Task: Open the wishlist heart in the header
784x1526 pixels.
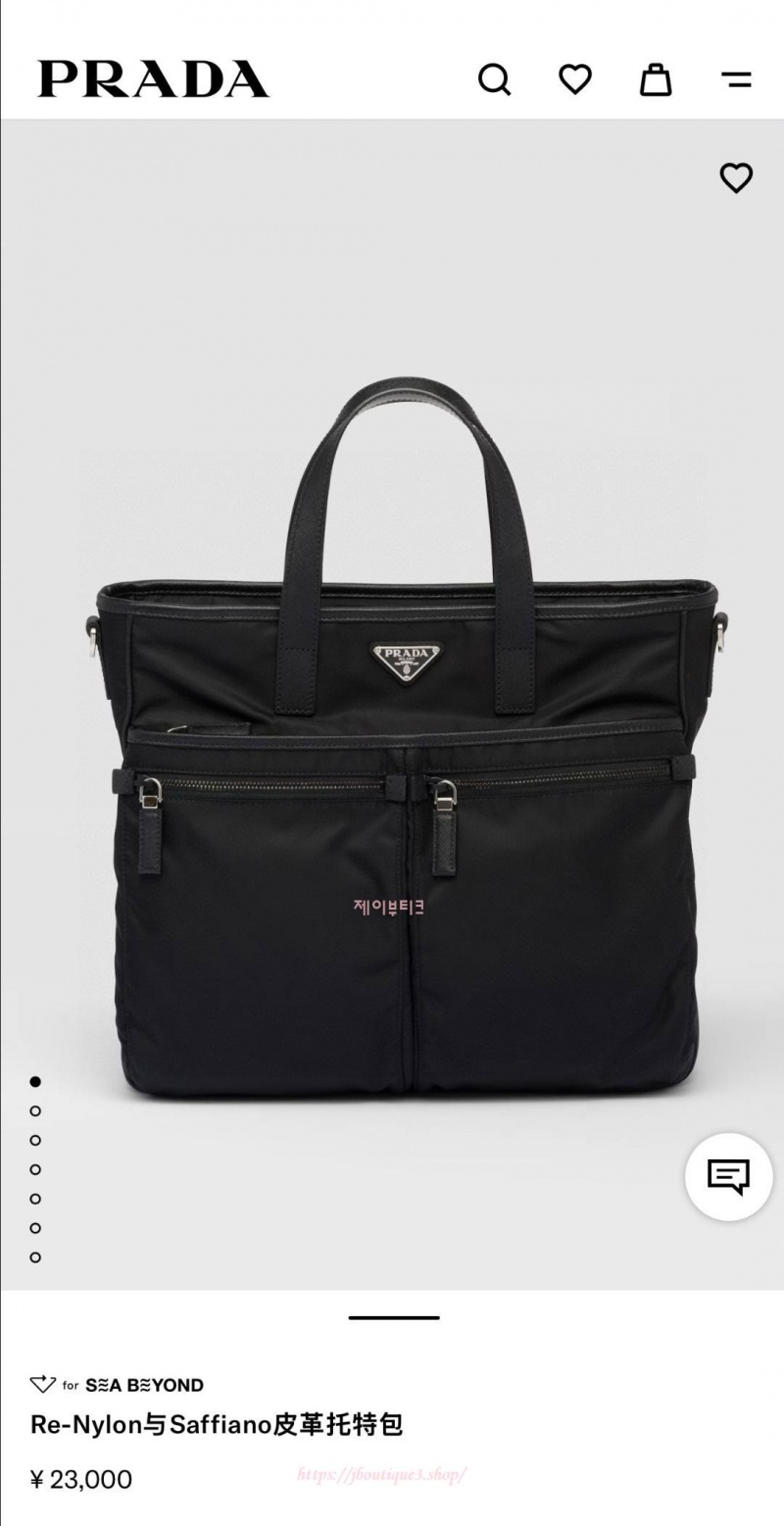Action: click(x=575, y=79)
